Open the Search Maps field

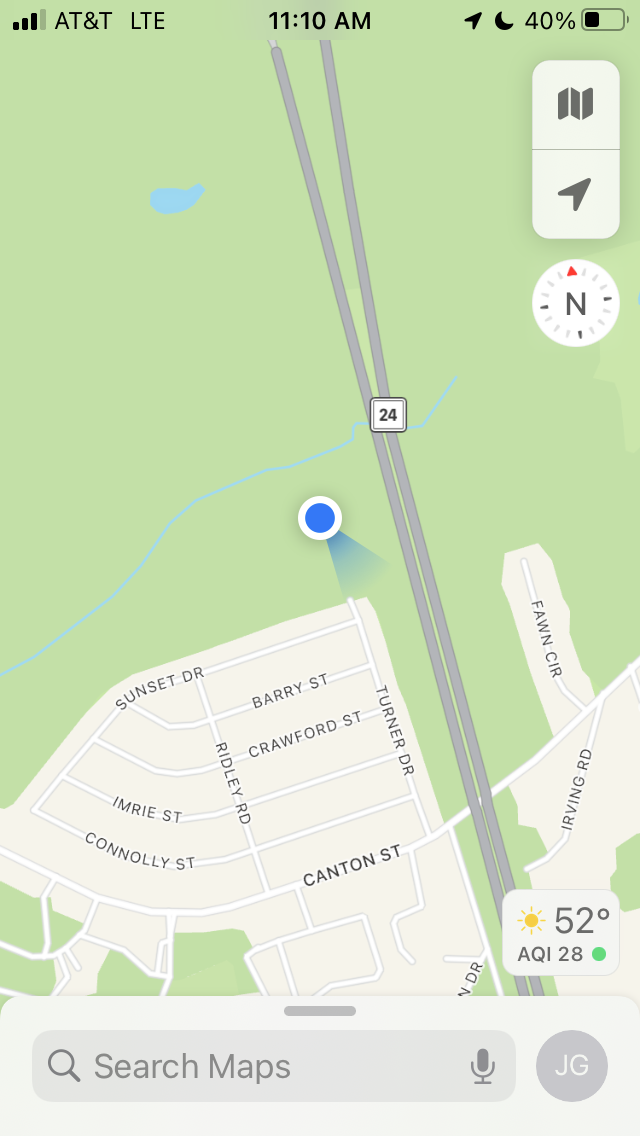coord(250,1066)
